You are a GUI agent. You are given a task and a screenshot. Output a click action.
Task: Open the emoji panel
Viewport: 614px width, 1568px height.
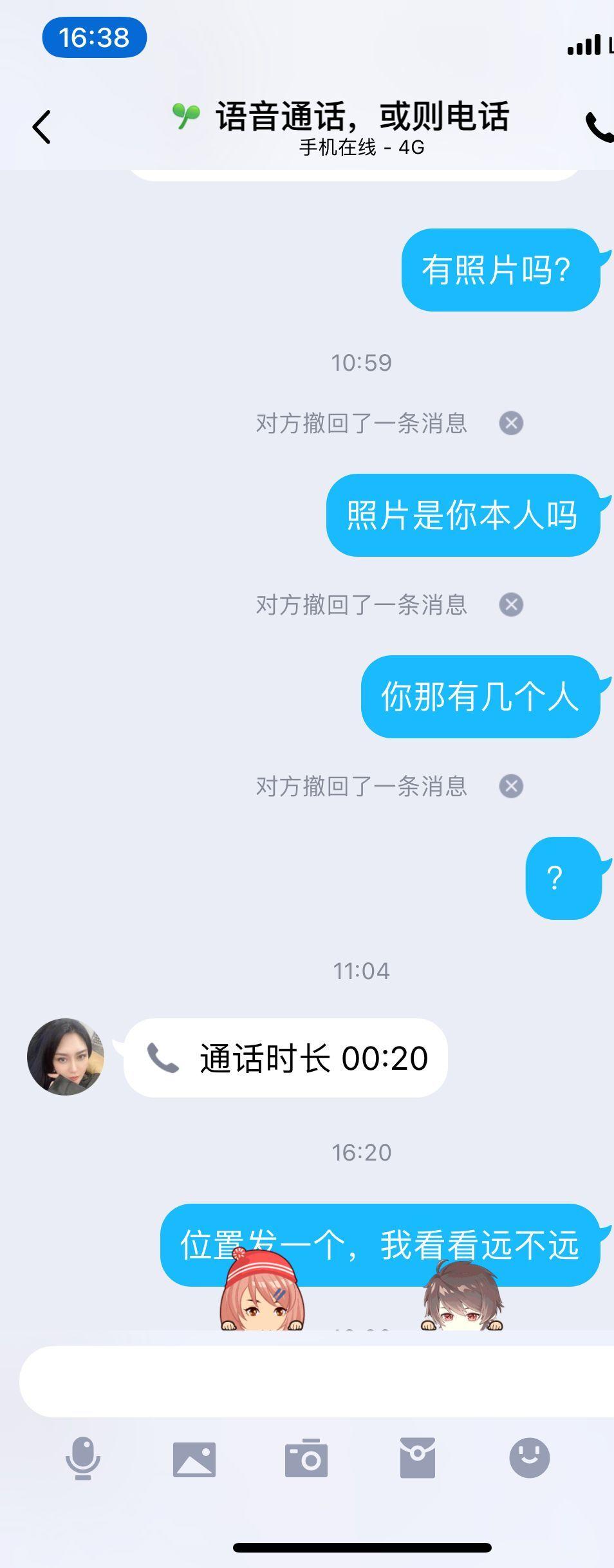pos(529,1459)
